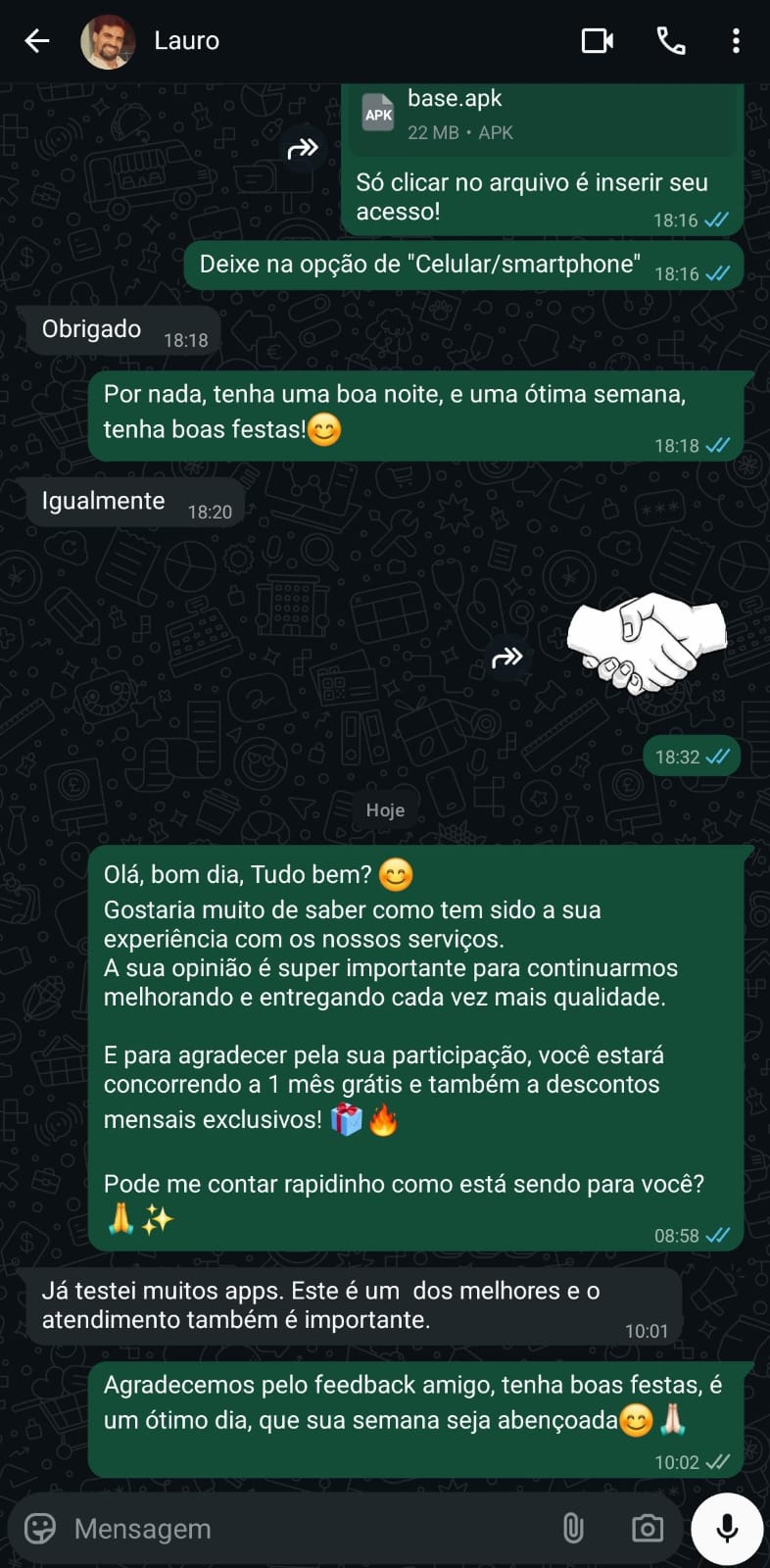Start a video call with Lauro

tap(597, 41)
